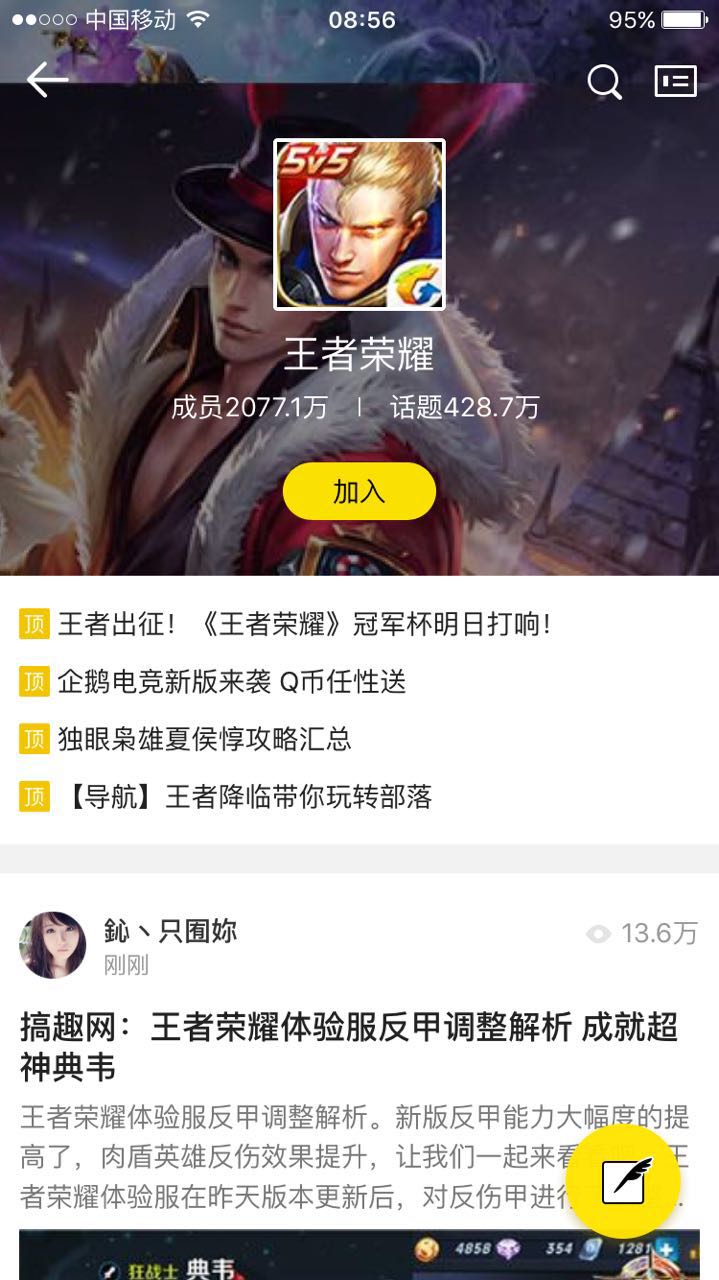Open pinned post 【导航】王者降临带你玩转部落
This screenshot has width=719, height=1280.
coord(245,797)
